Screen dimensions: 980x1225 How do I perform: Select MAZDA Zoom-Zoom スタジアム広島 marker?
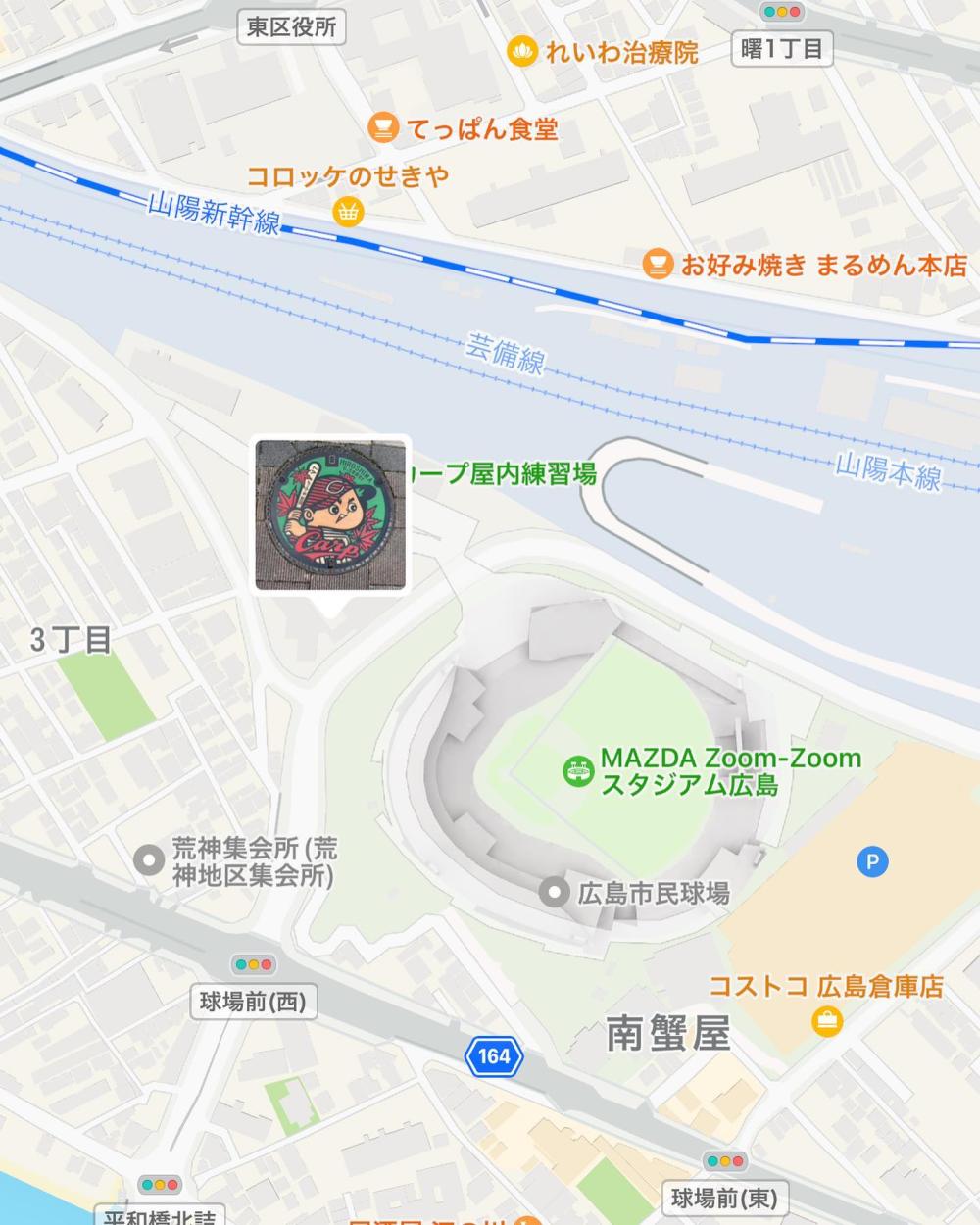tap(579, 771)
